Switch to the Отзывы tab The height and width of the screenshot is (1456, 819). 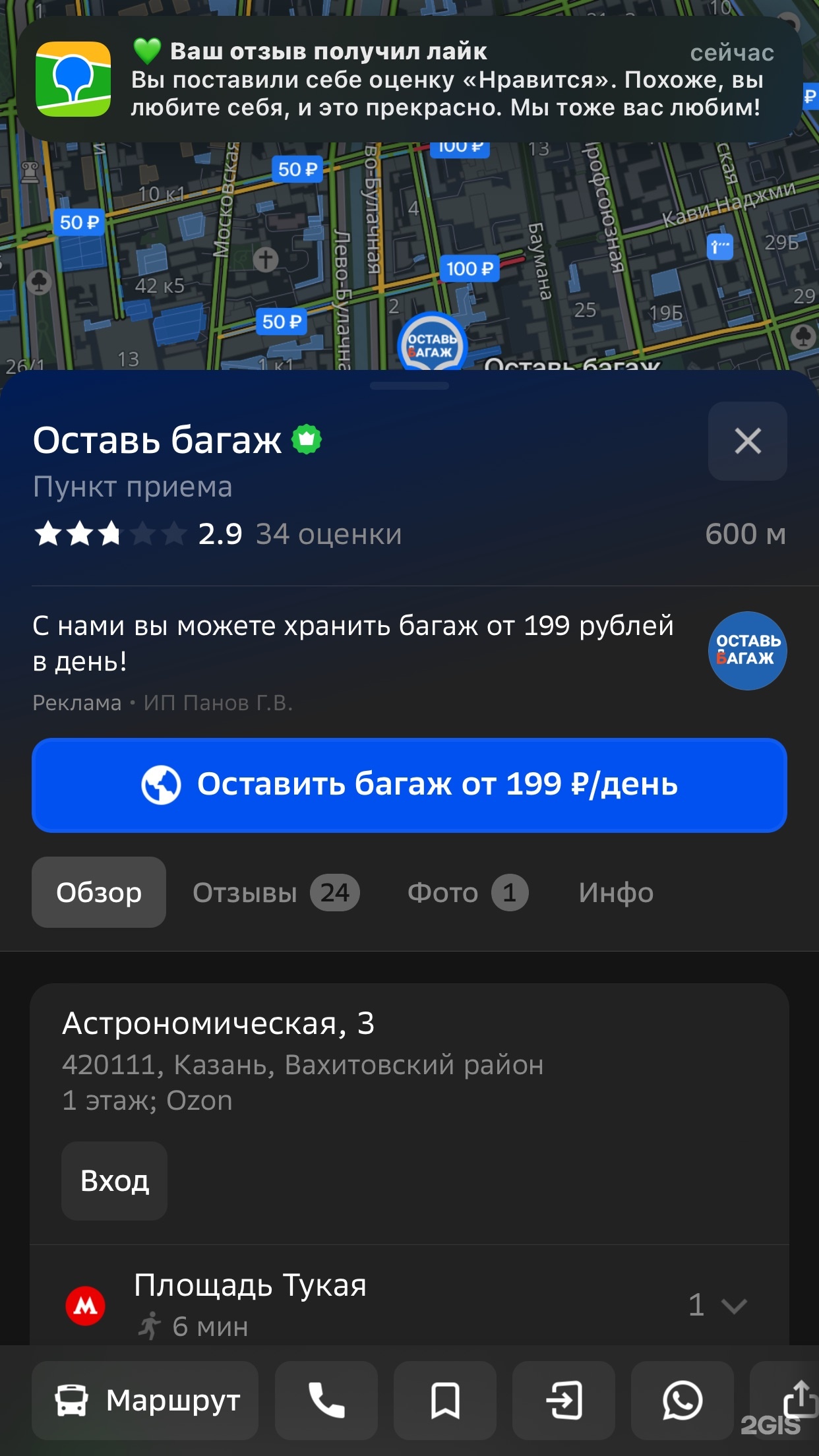276,892
